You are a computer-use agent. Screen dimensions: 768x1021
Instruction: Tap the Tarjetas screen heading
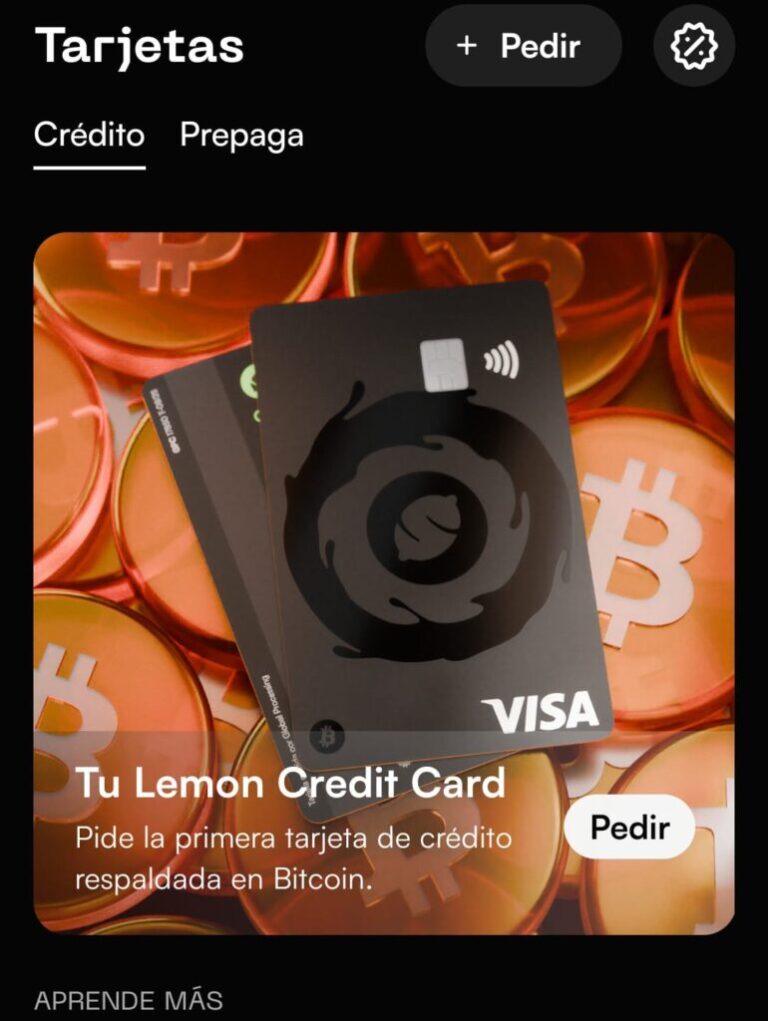click(140, 45)
